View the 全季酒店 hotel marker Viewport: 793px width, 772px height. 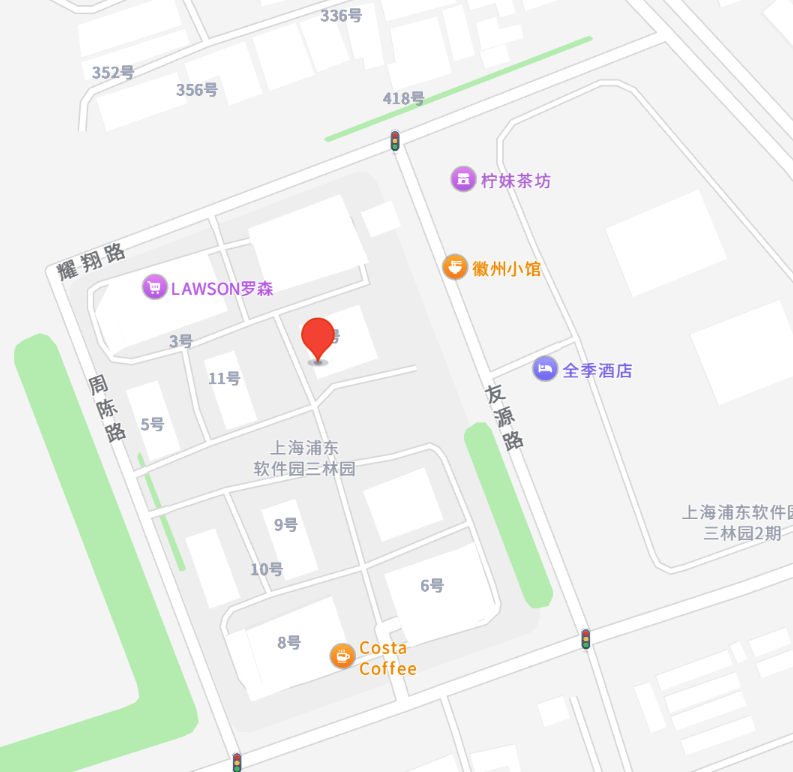coord(545,369)
